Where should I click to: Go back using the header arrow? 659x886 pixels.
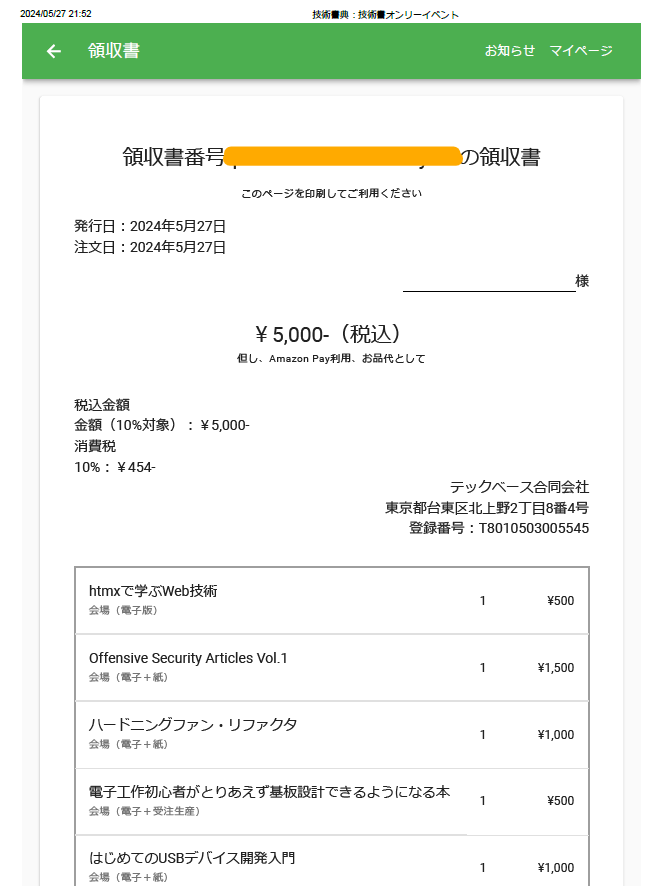point(54,51)
